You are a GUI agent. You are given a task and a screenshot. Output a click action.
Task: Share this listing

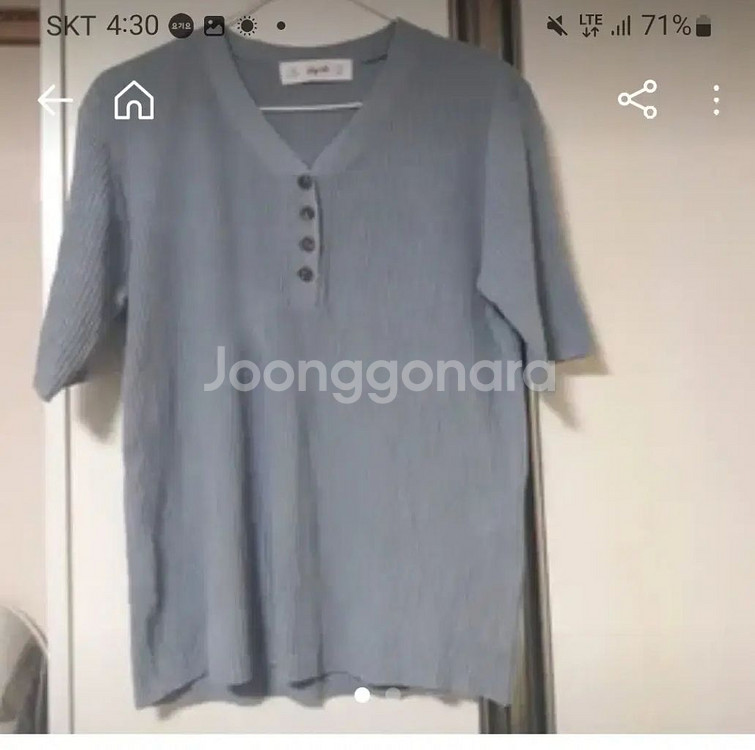pos(637,100)
